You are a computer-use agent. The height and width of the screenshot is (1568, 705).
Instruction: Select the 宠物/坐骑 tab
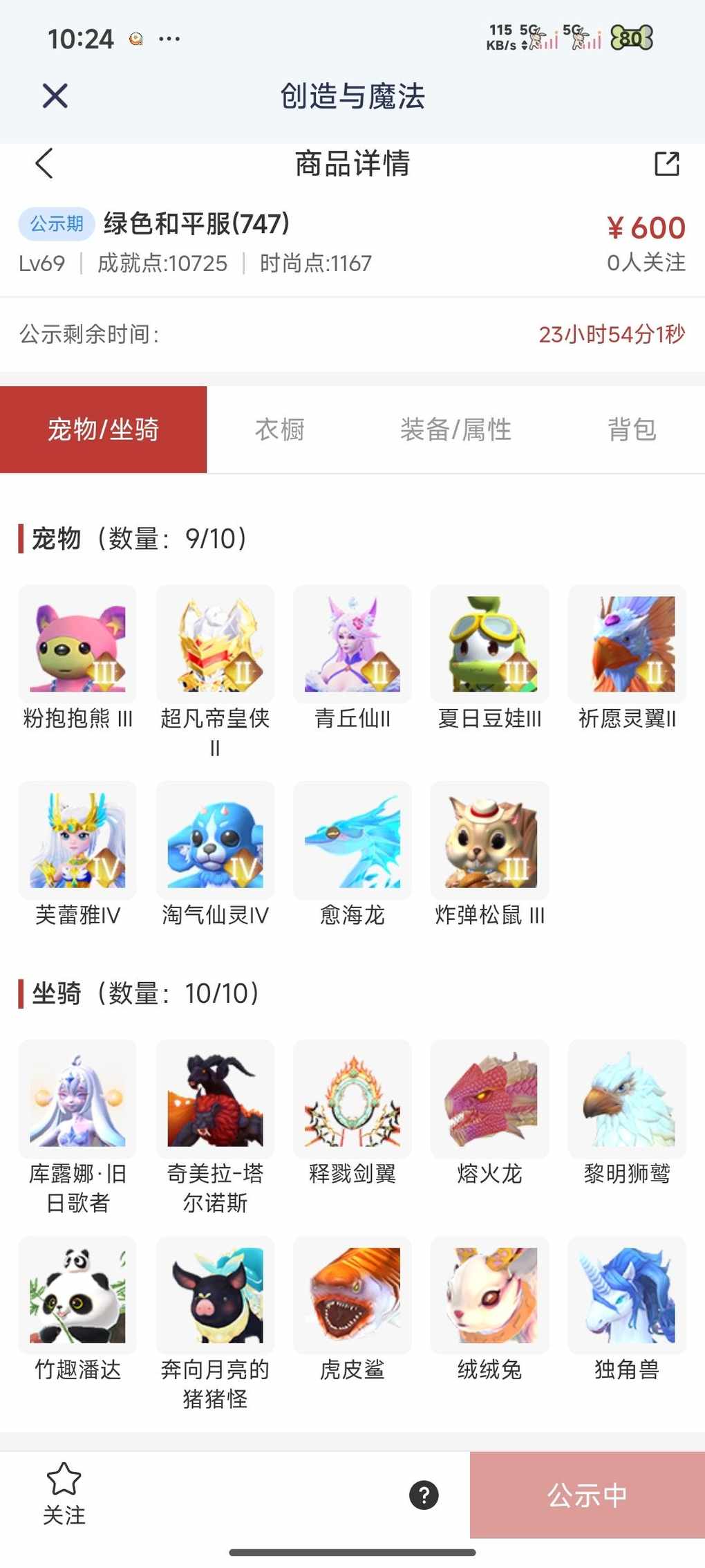point(104,430)
